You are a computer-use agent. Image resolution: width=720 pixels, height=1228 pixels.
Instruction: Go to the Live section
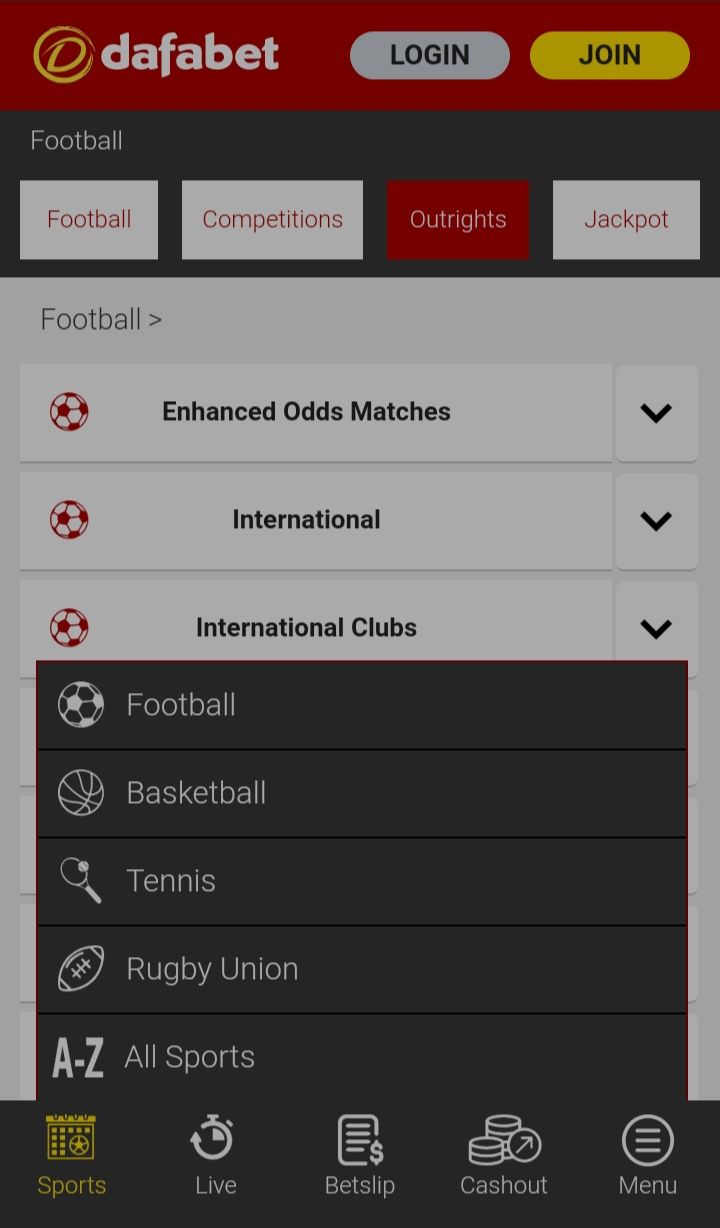(216, 1156)
